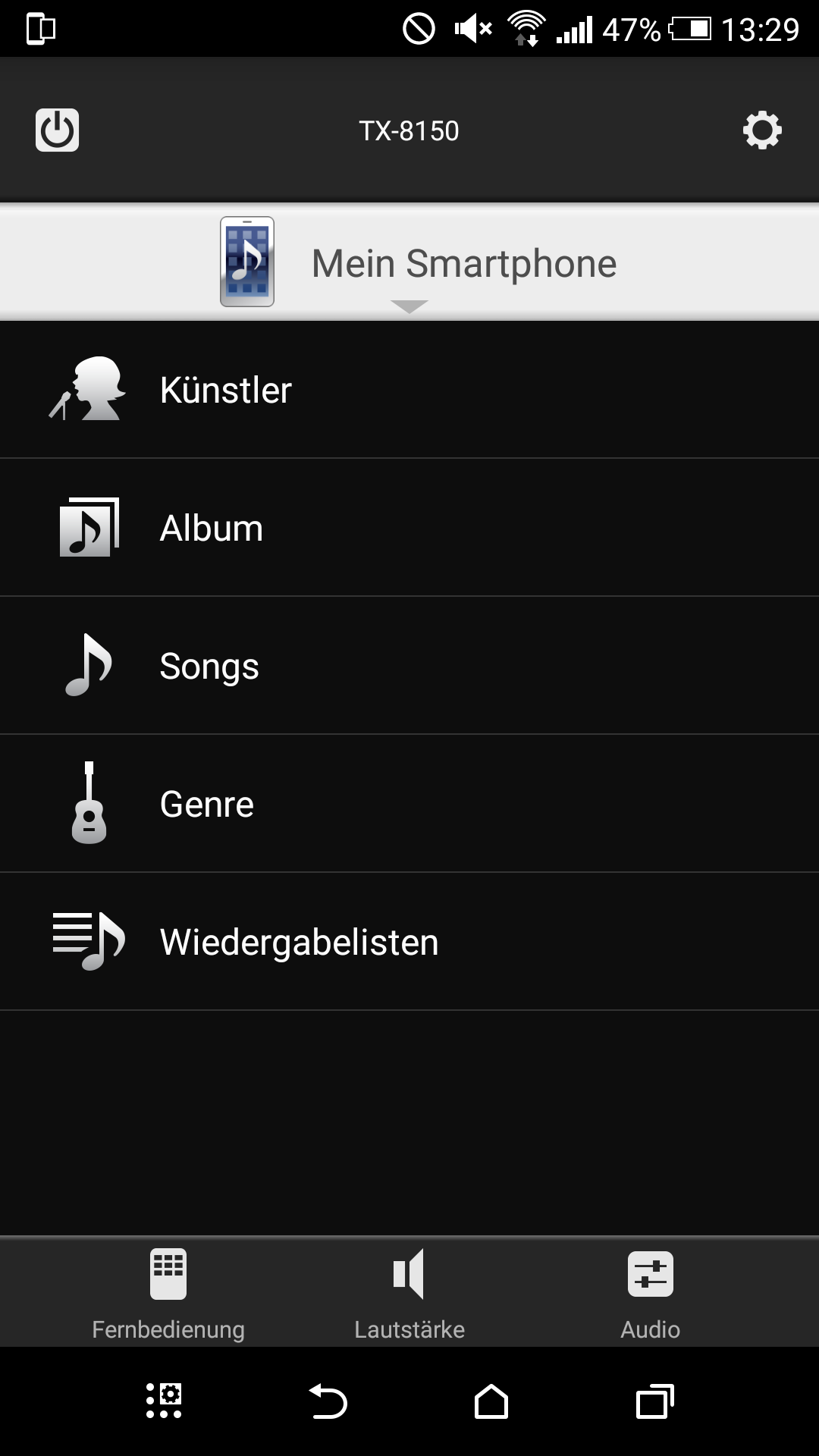This screenshot has height=1456, width=819.
Task: Open the Künstler list
Action: [x=409, y=390]
